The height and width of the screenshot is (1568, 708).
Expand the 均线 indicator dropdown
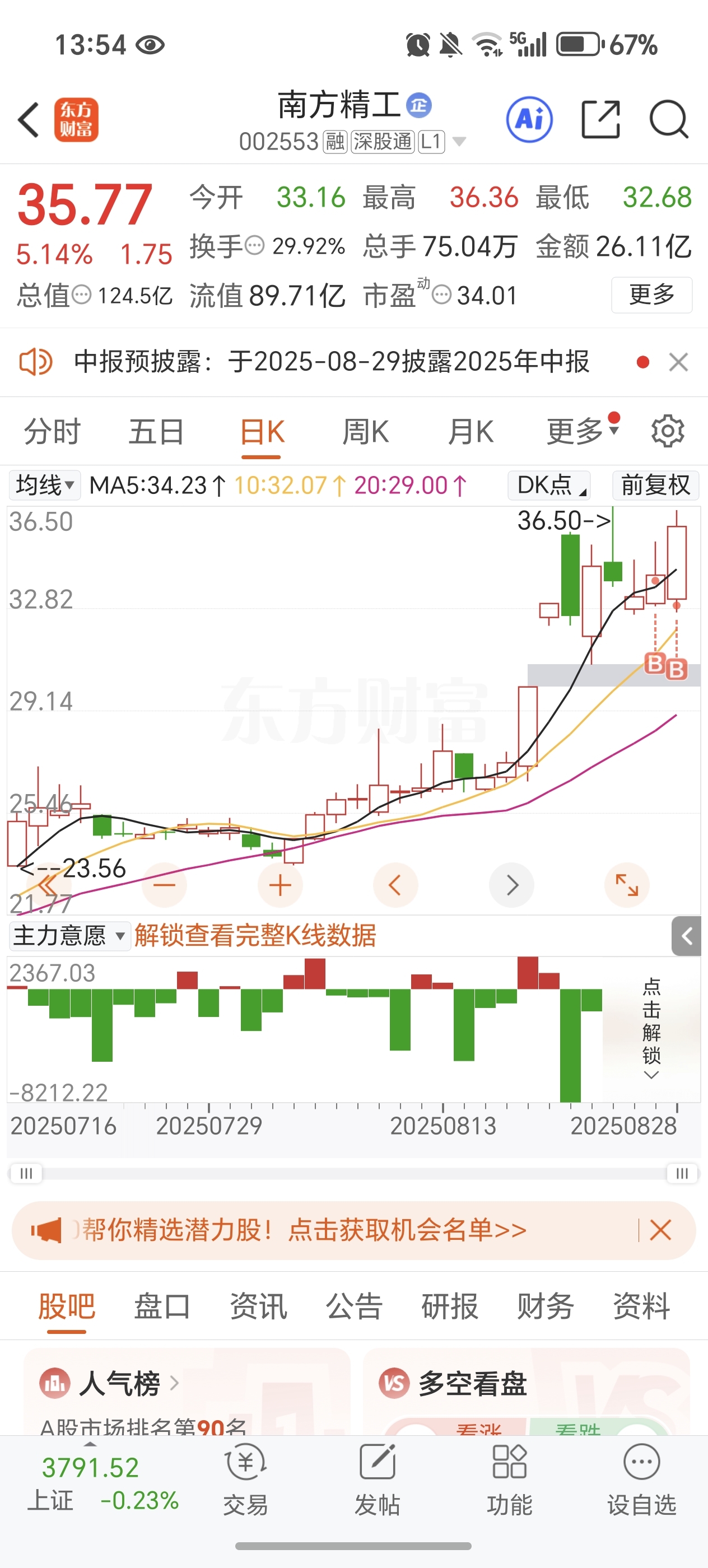click(44, 486)
